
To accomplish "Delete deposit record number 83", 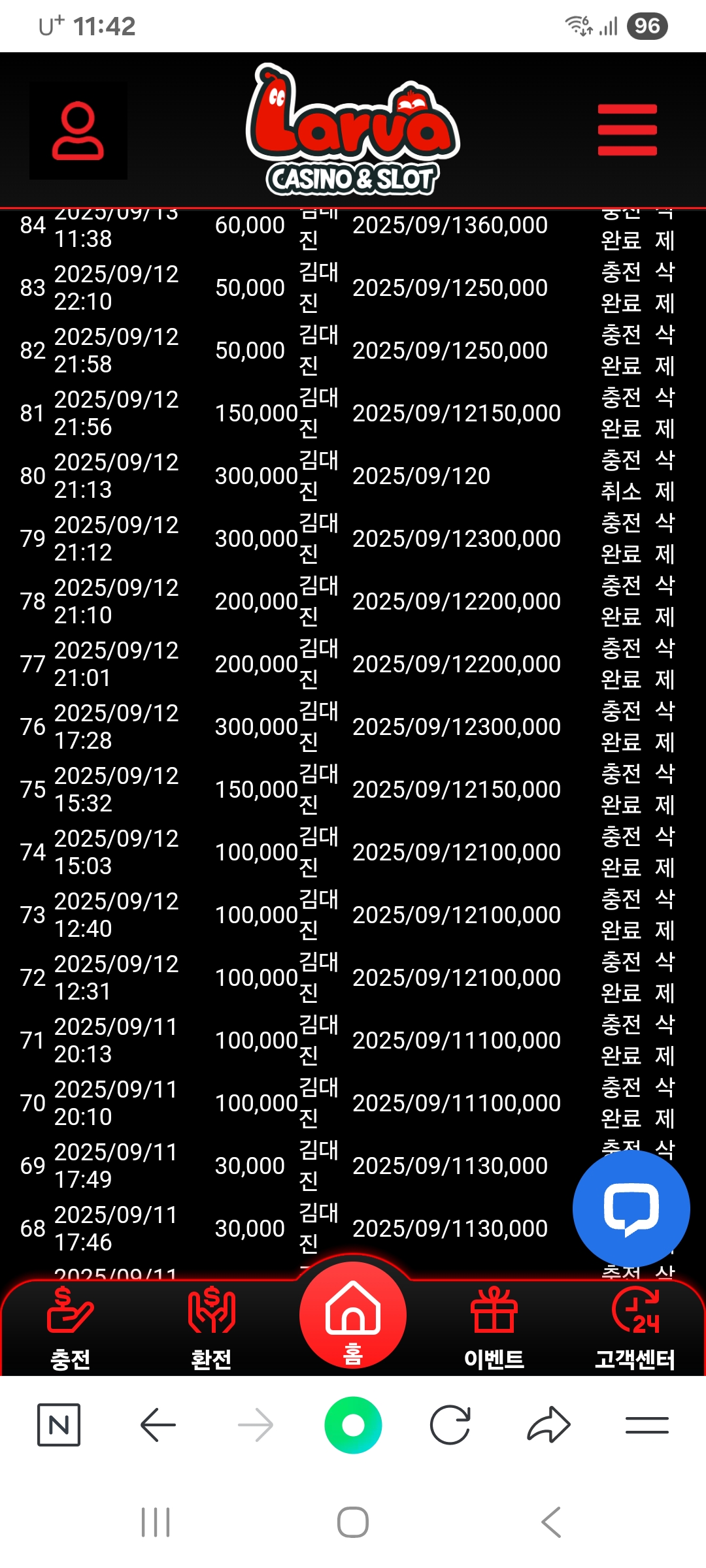I will (x=665, y=287).
